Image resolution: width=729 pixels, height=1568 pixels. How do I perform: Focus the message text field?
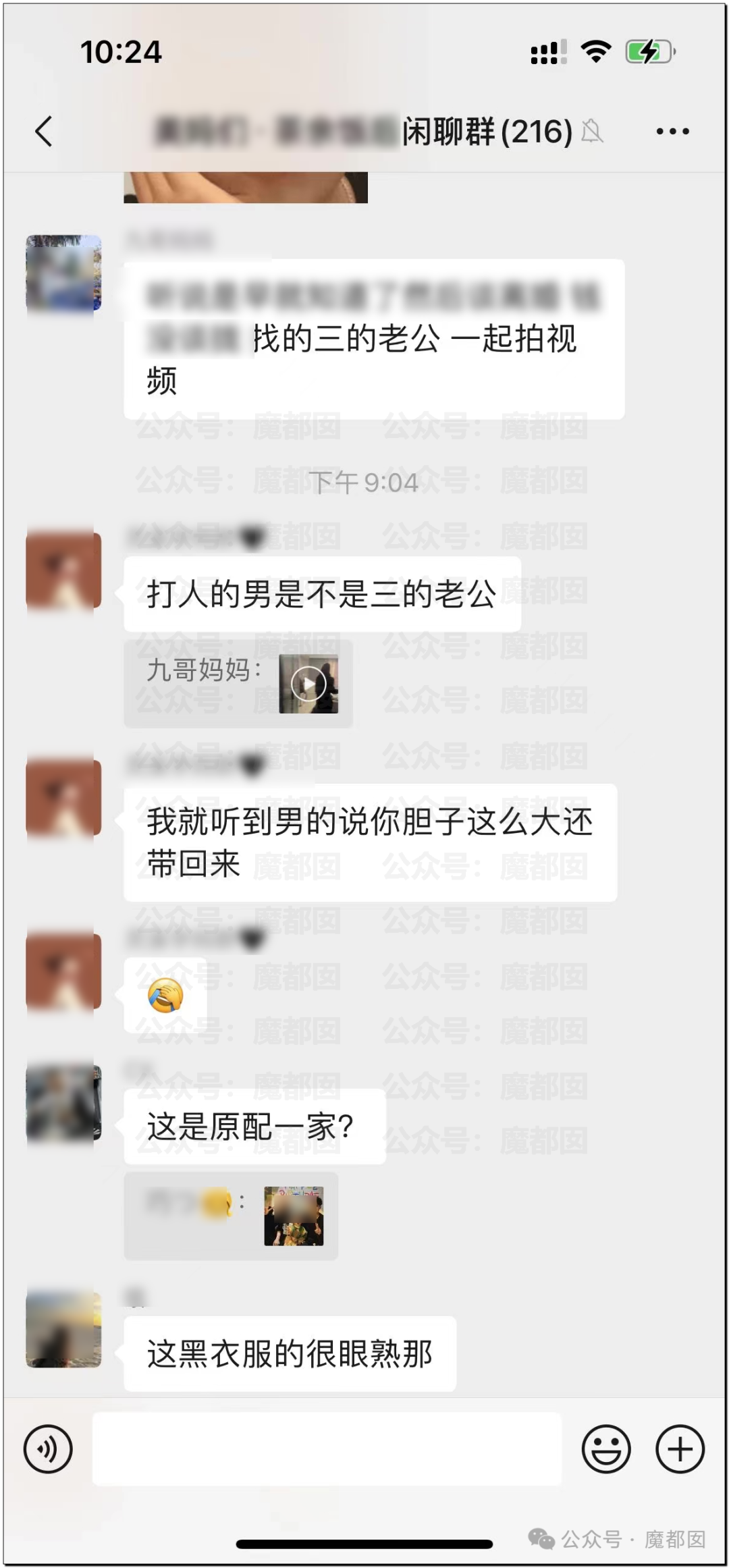pyautogui.click(x=327, y=1449)
